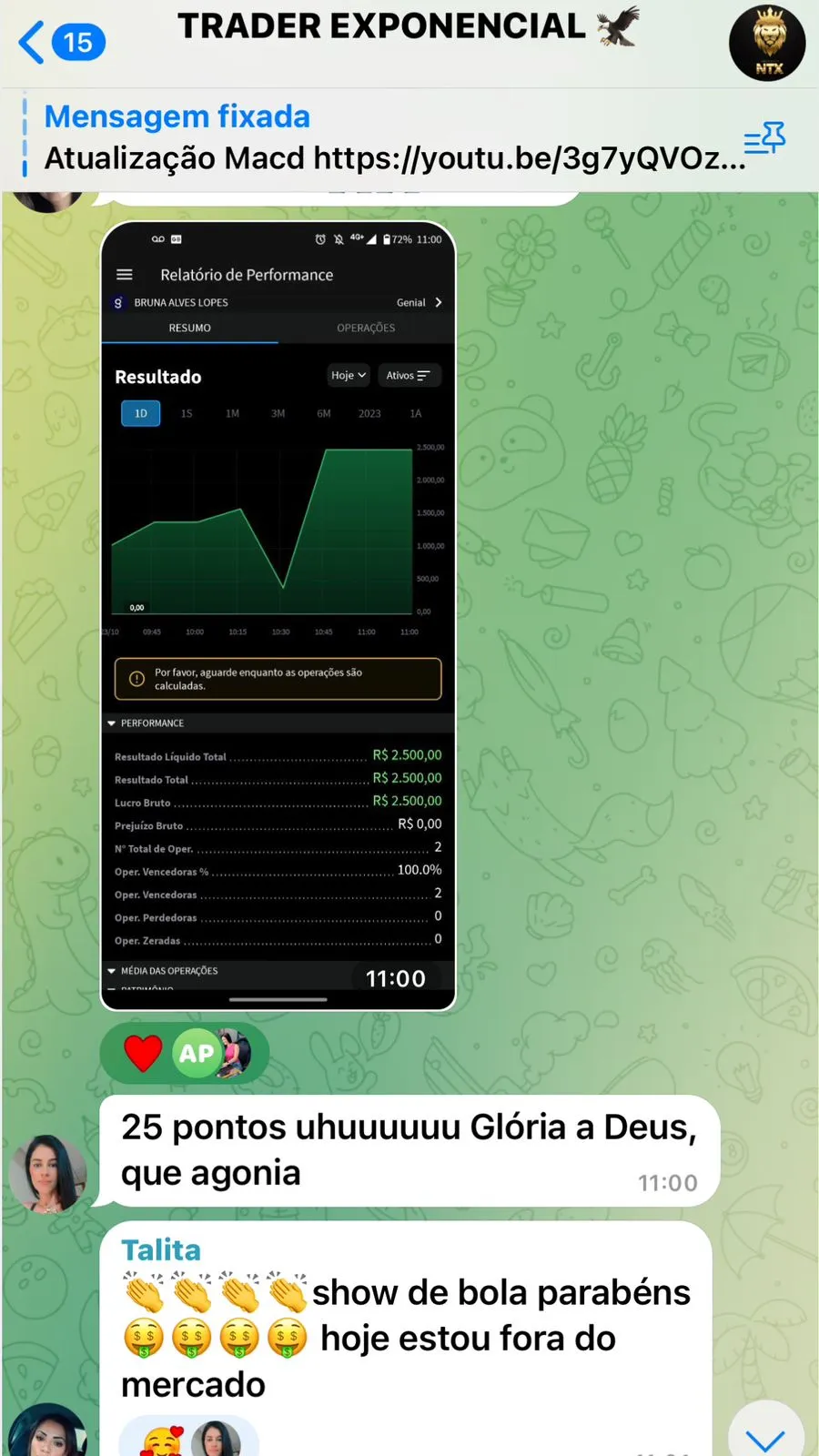Open the shared performance report screenshot
The image size is (819, 1456).
(278, 615)
